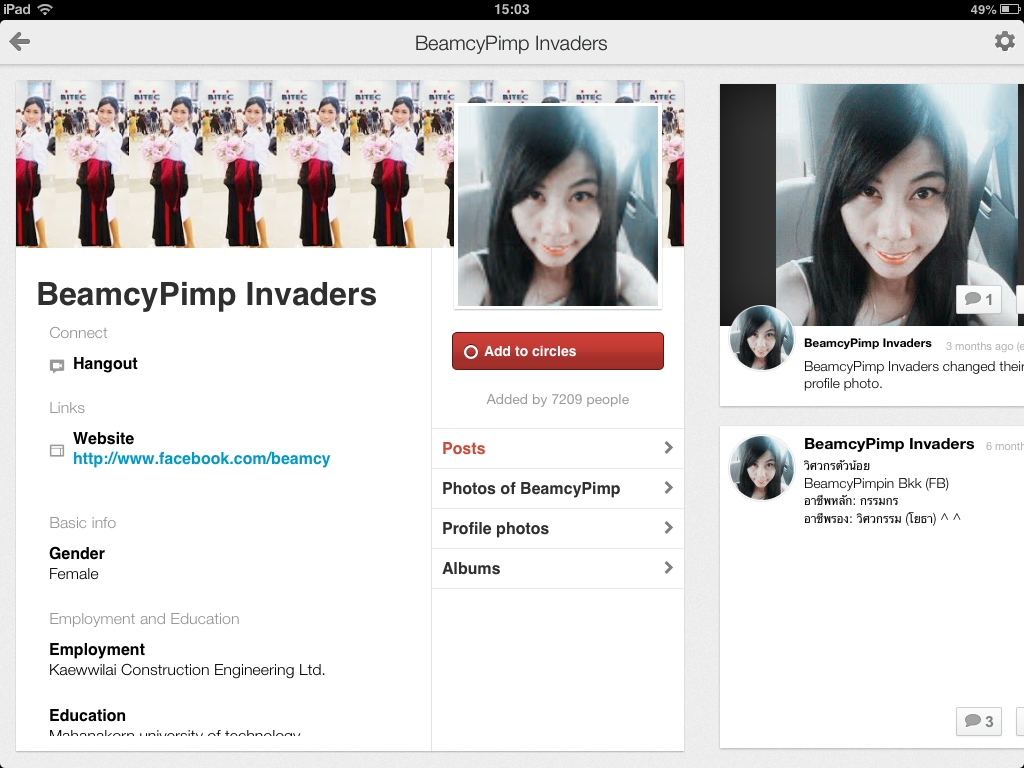Open Profile photos list

click(557, 528)
